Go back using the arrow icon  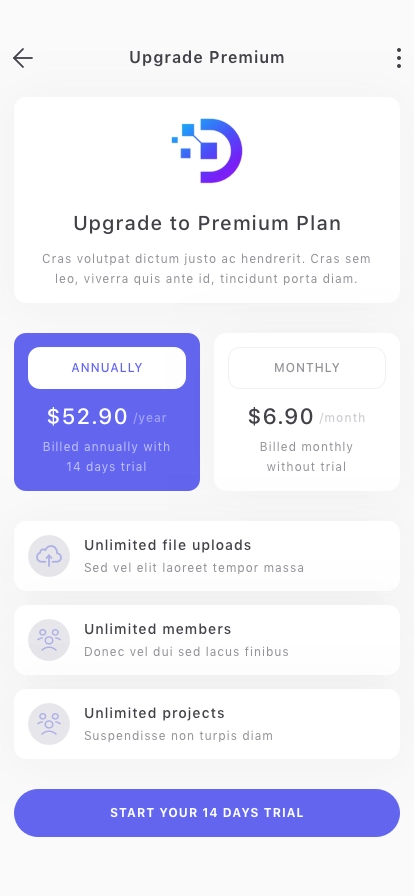pyautogui.click(x=23, y=58)
